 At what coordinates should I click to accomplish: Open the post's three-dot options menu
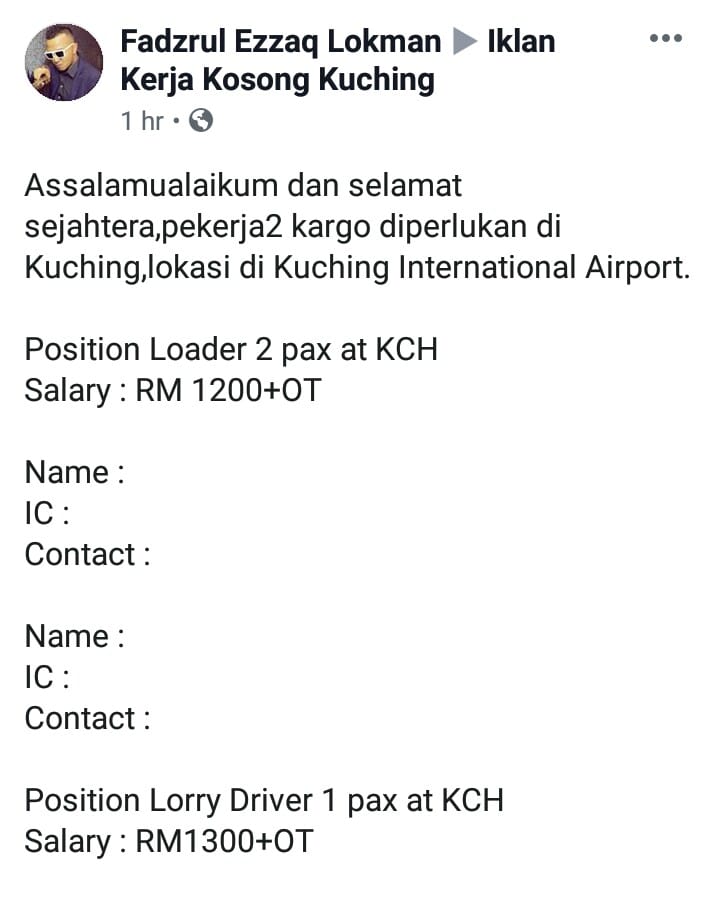pyautogui.click(x=665, y=39)
